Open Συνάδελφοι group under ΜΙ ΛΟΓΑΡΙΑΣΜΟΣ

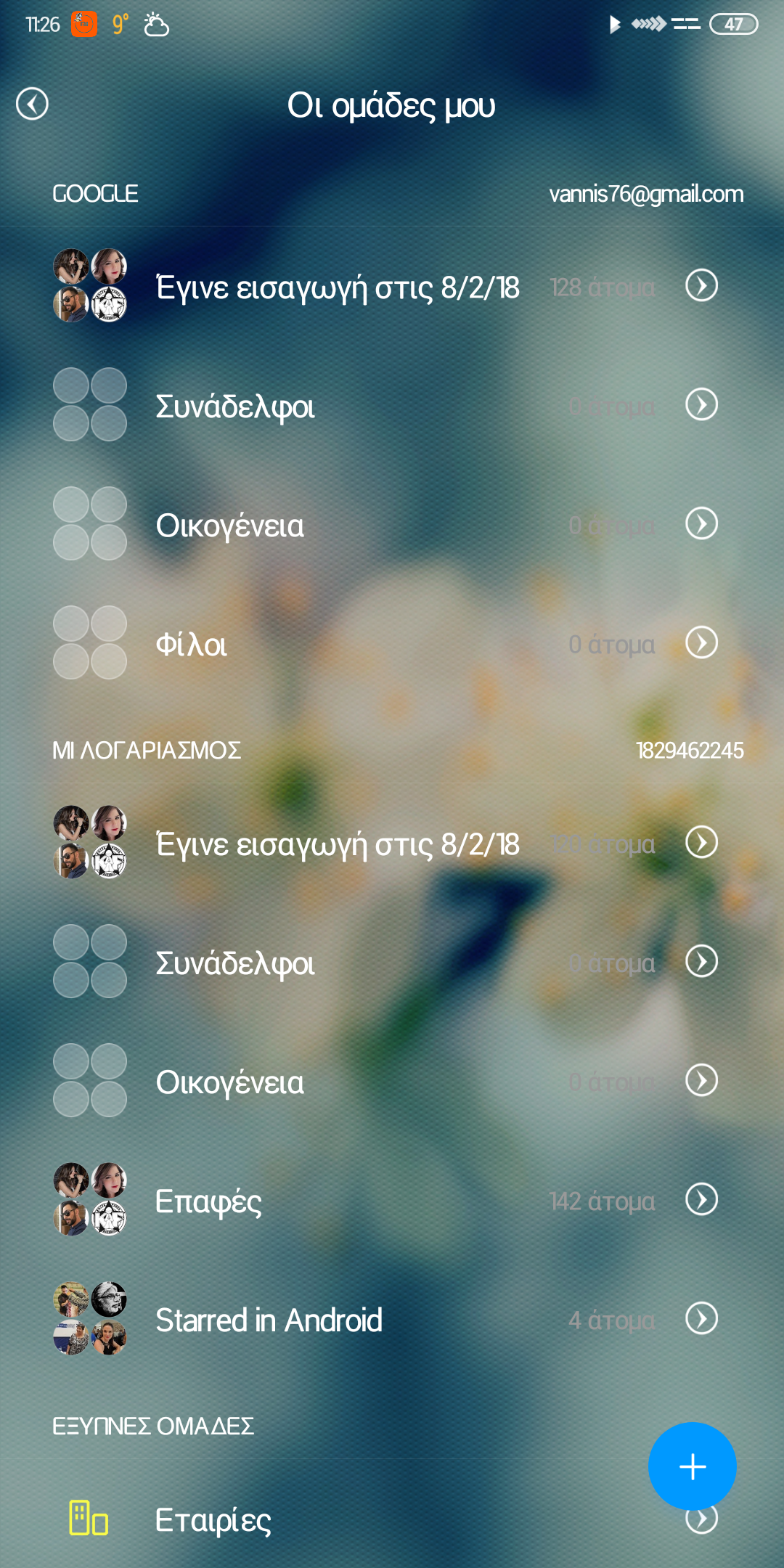pyautogui.click(x=392, y=962)
